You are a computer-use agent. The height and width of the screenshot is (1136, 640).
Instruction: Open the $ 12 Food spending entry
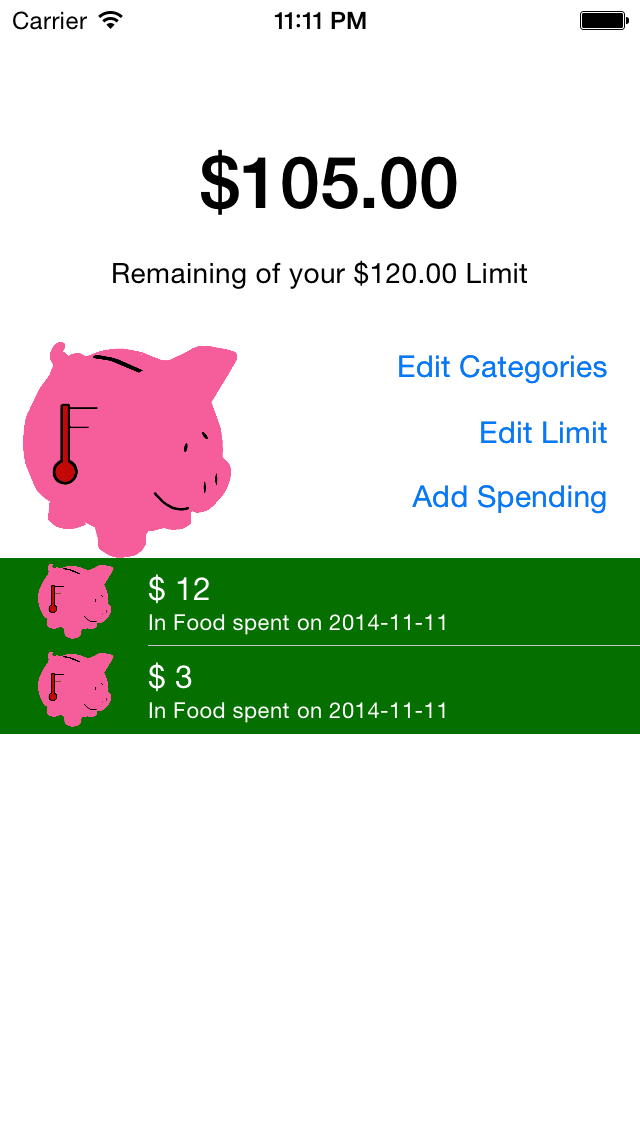(320, 602)
